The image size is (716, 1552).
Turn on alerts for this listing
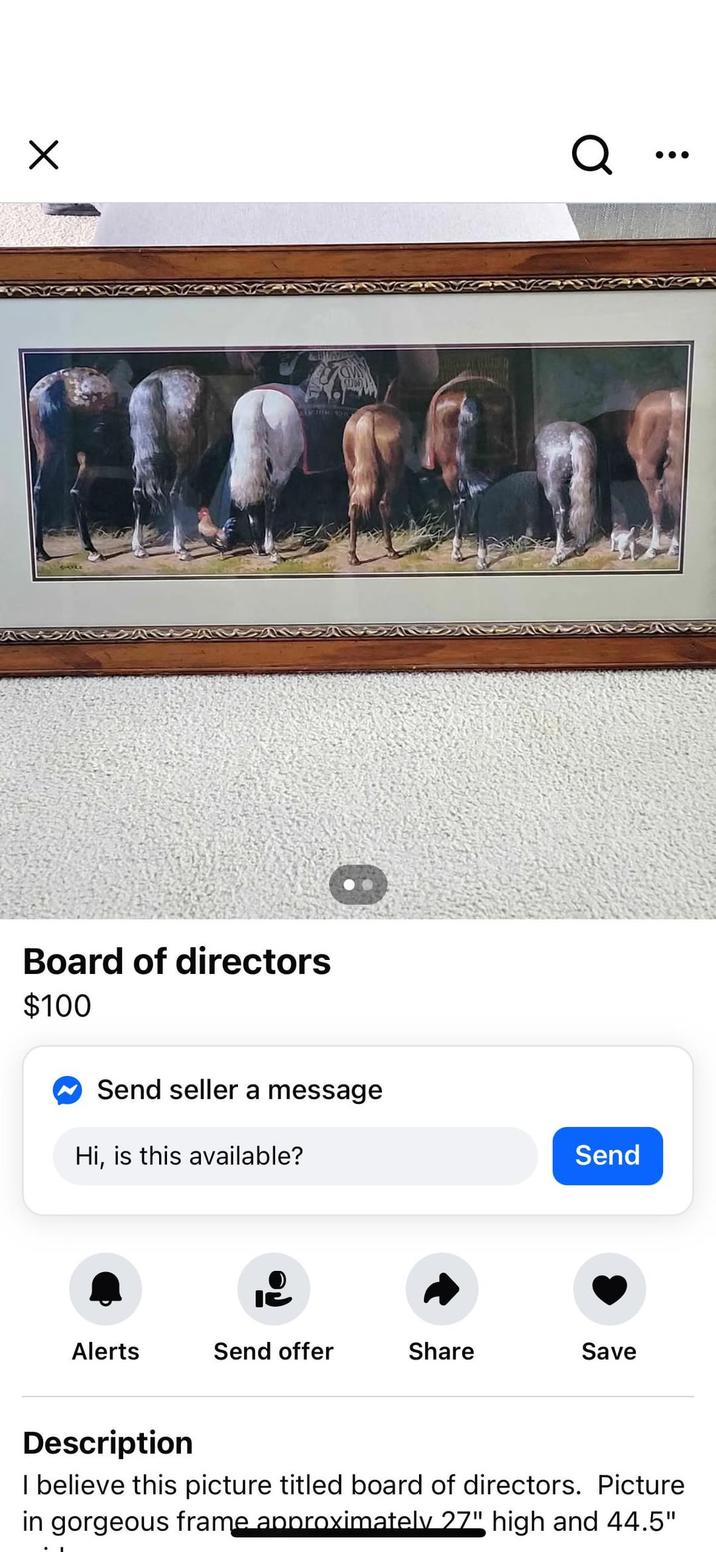tap(105, 1289)
